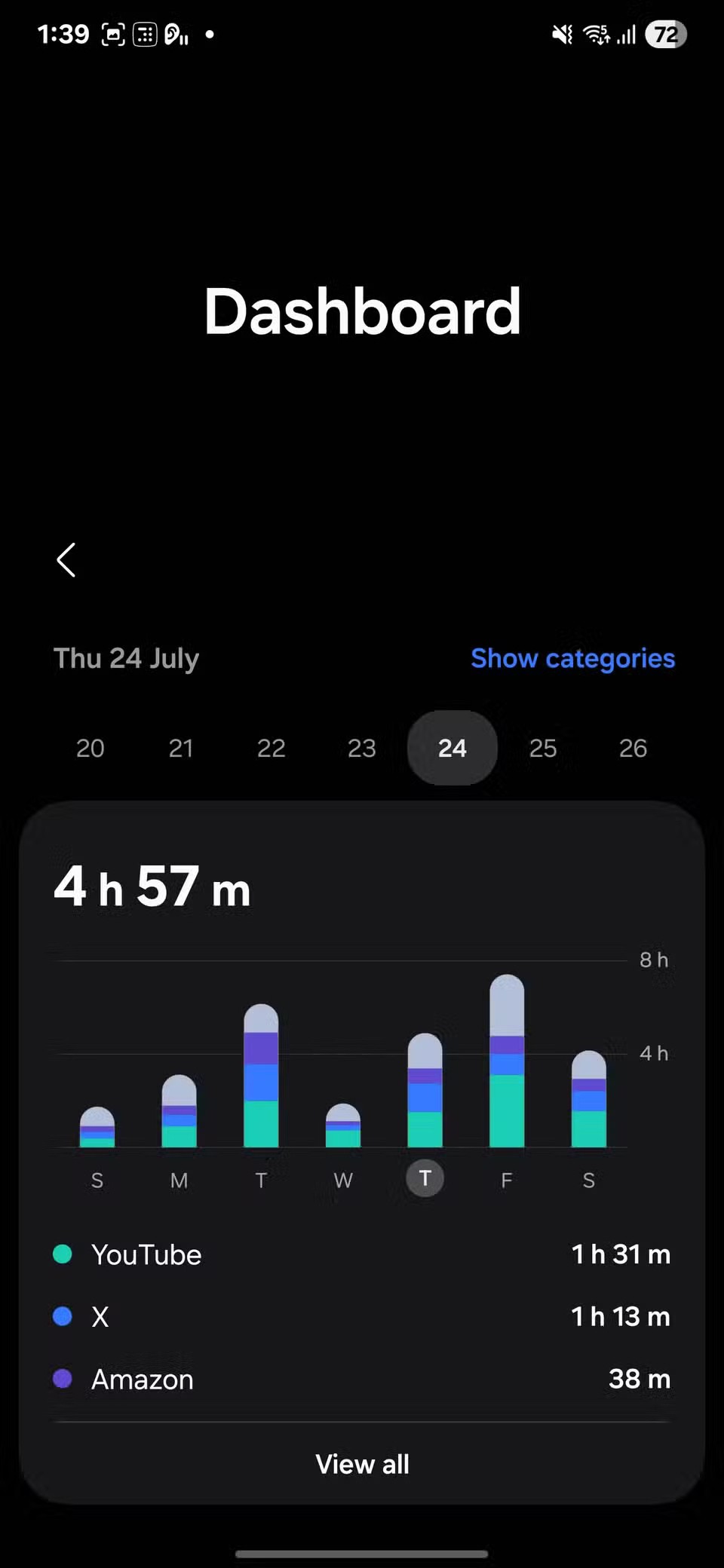This screenshot has width=724, height=1568.
Task: Open X app usage details
Action: click(362, 1317)
